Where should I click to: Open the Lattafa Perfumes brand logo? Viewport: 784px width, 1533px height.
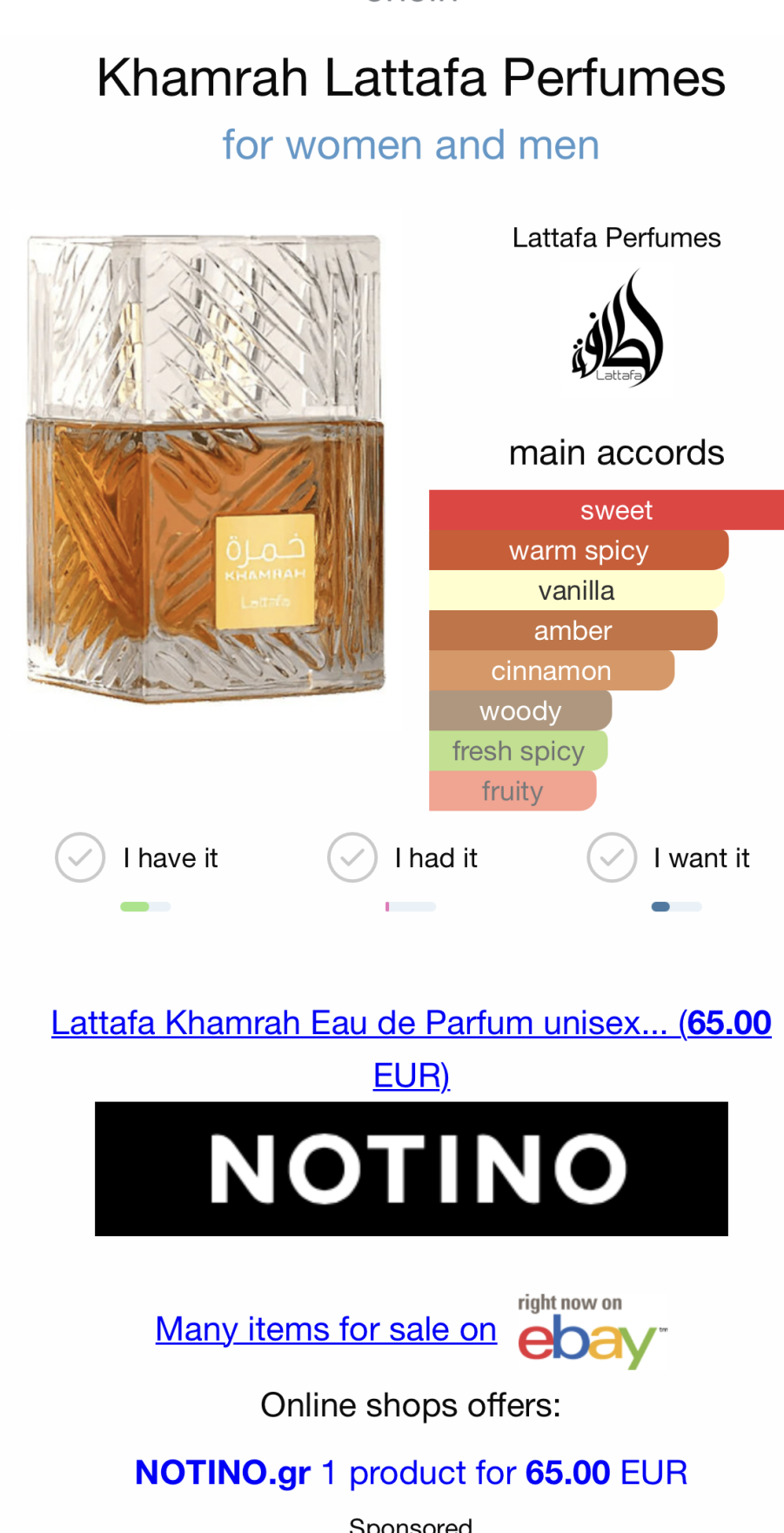[617, 329]
